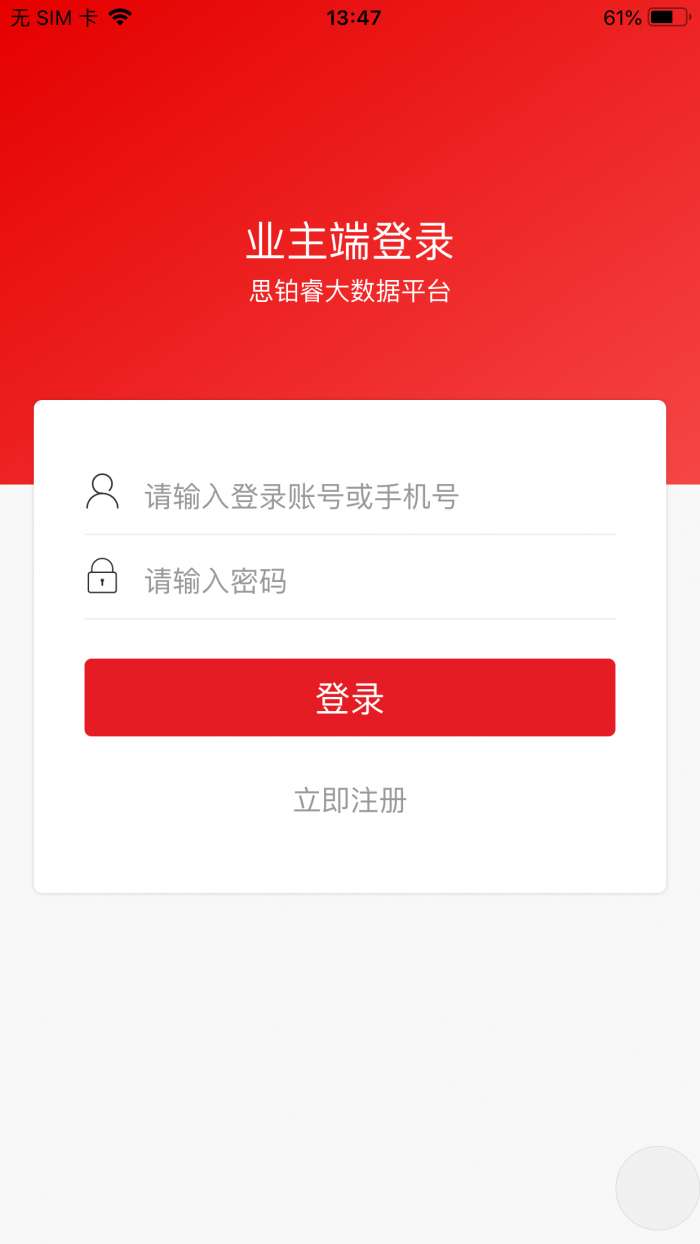Tap the password input field

point(378,581)
